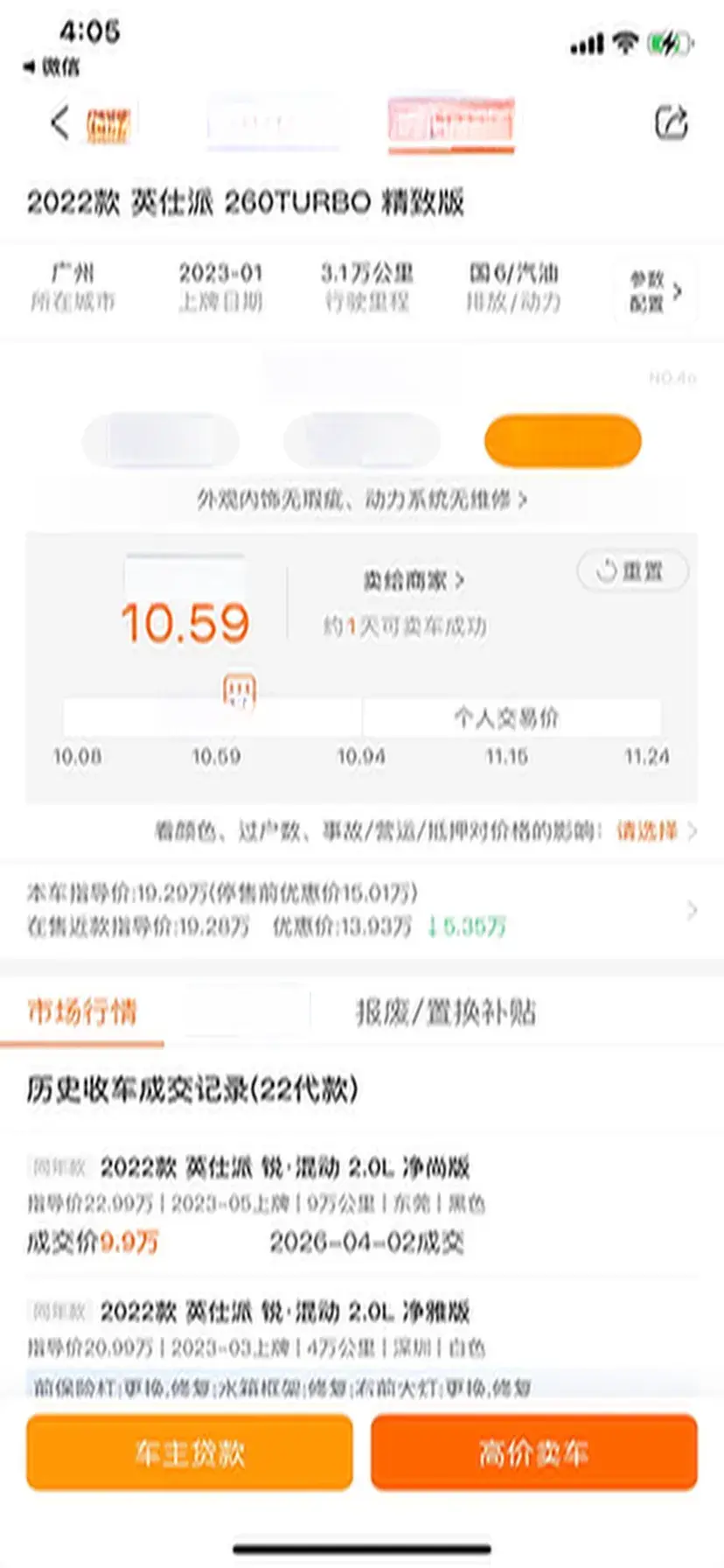Select the orange highlighted condition pill
The height and width of the screenshot is (1568, 724).
point(562,441)
